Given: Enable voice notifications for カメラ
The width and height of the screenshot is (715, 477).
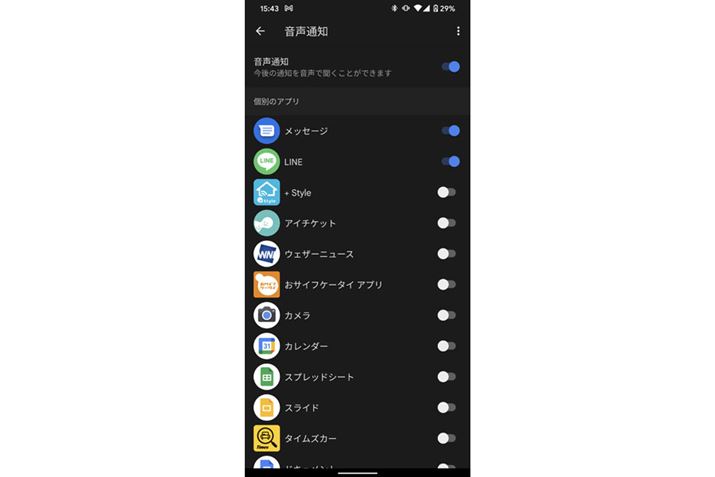Looking at the screenshot, I should (447, 315).
